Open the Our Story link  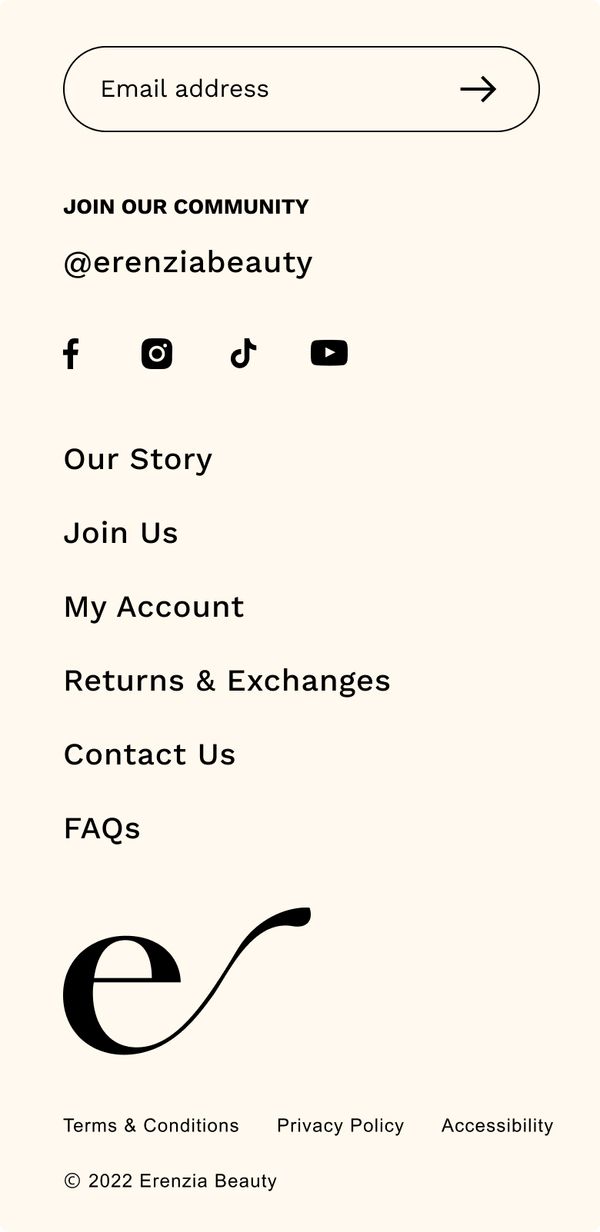(x=138, y=459)
